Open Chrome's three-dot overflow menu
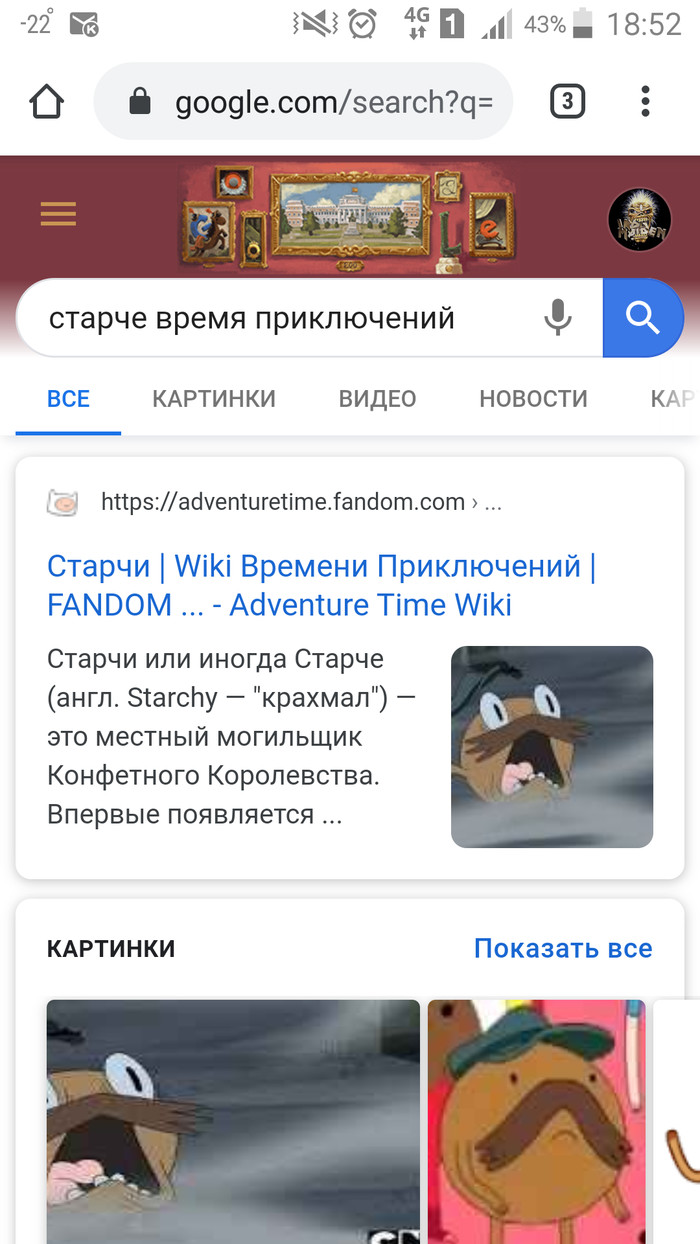This screenshot has height=1244, width=700. (x=645, y=101)
